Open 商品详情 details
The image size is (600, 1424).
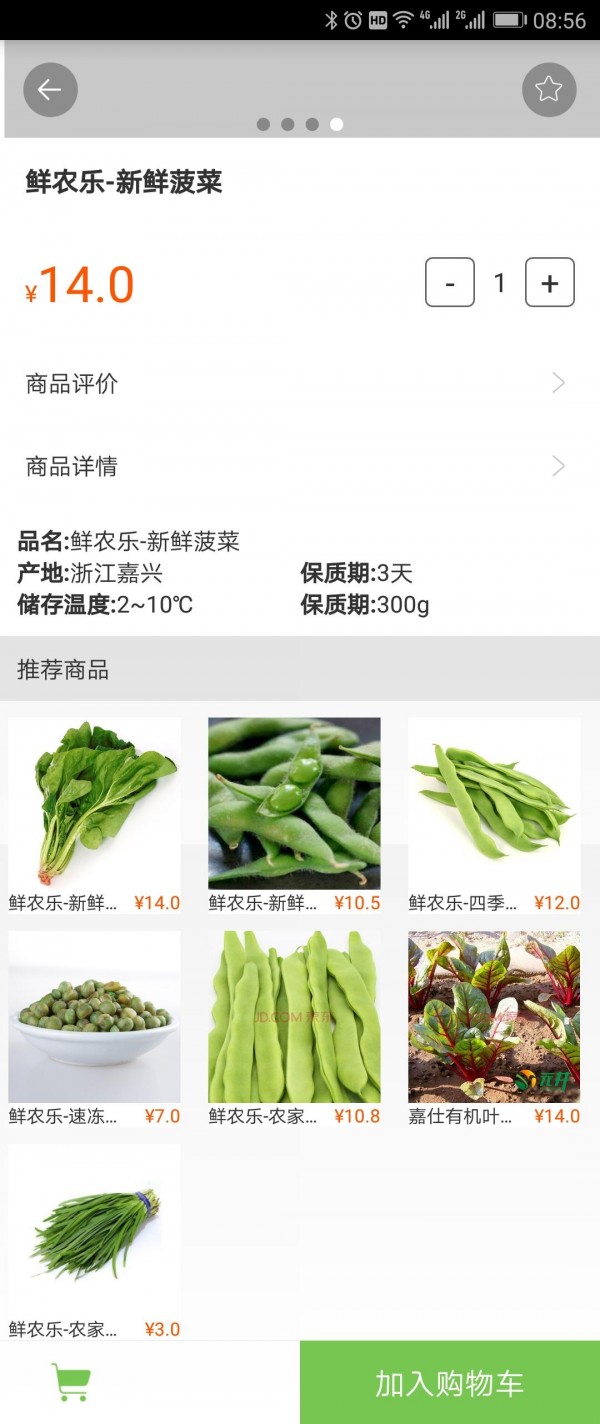(x=295, y=466)
